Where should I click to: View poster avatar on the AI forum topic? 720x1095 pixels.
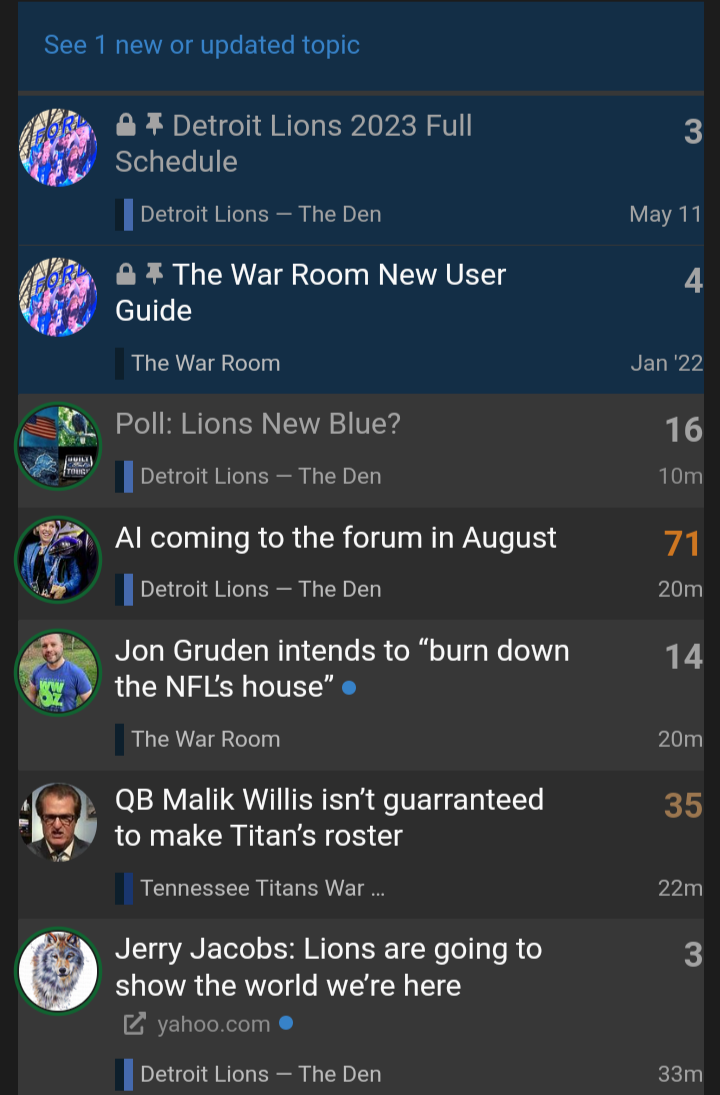[58, 560]
